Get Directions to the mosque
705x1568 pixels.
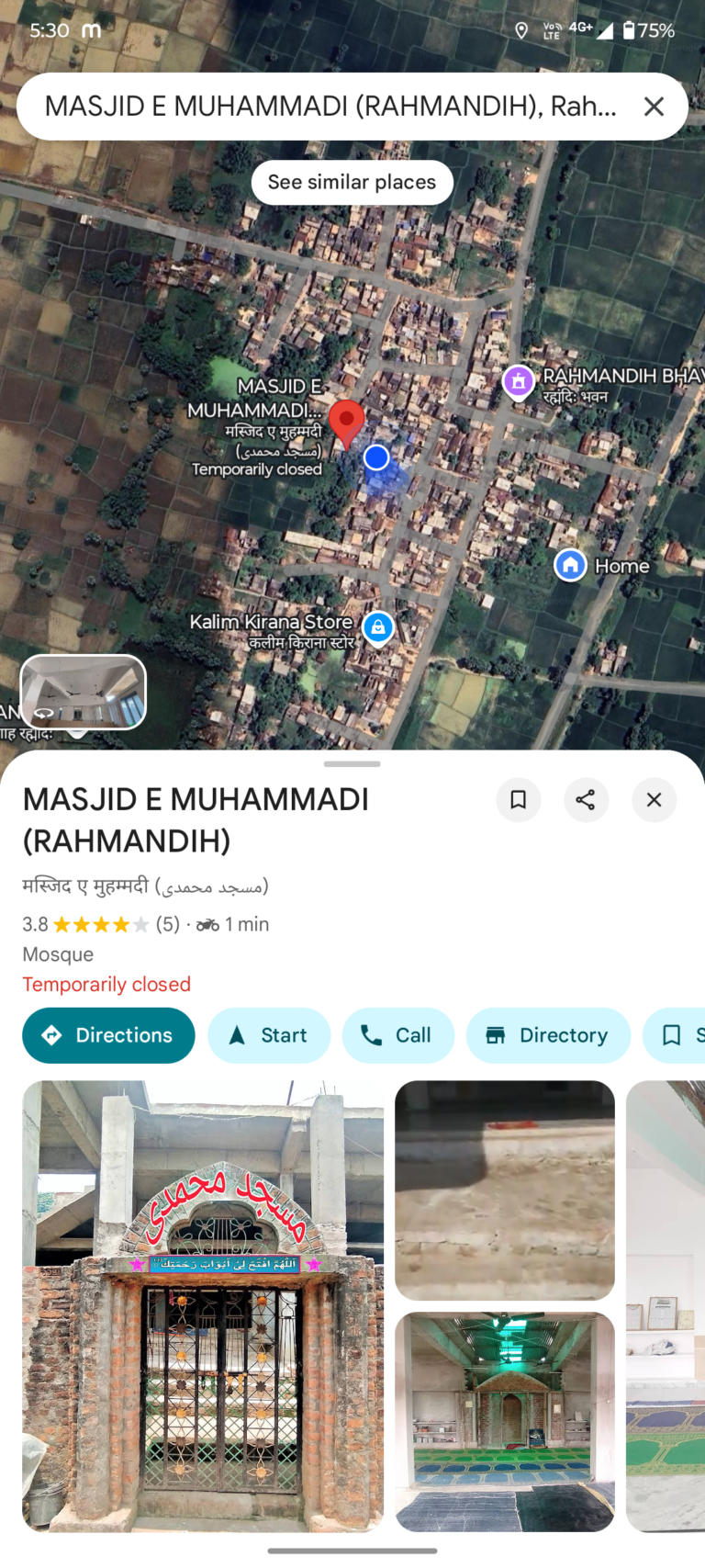click(x=108, y=1035)
